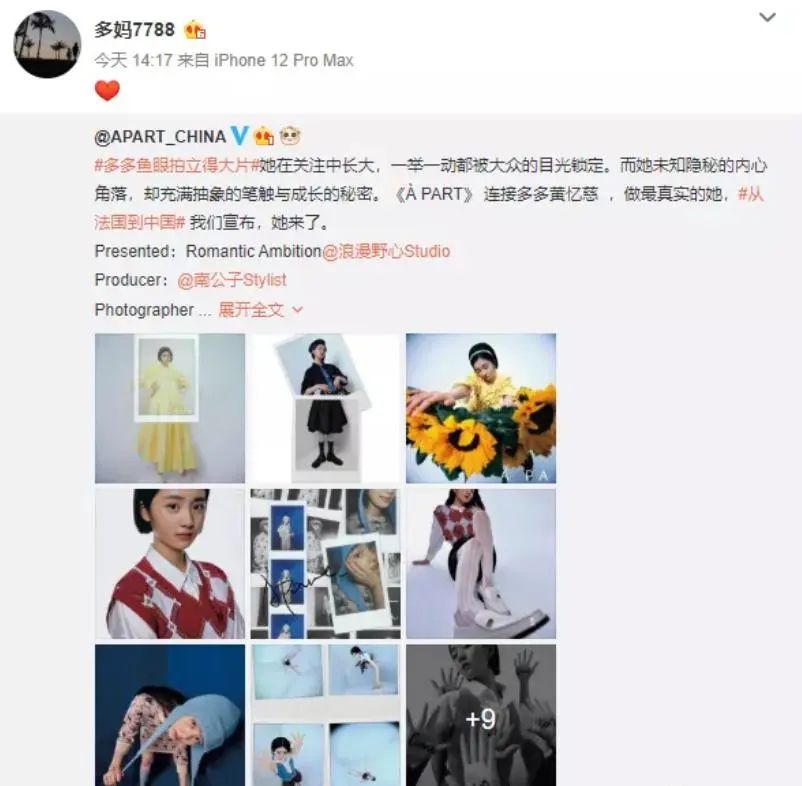View the black outfit polaroid photo

point(325,408)
